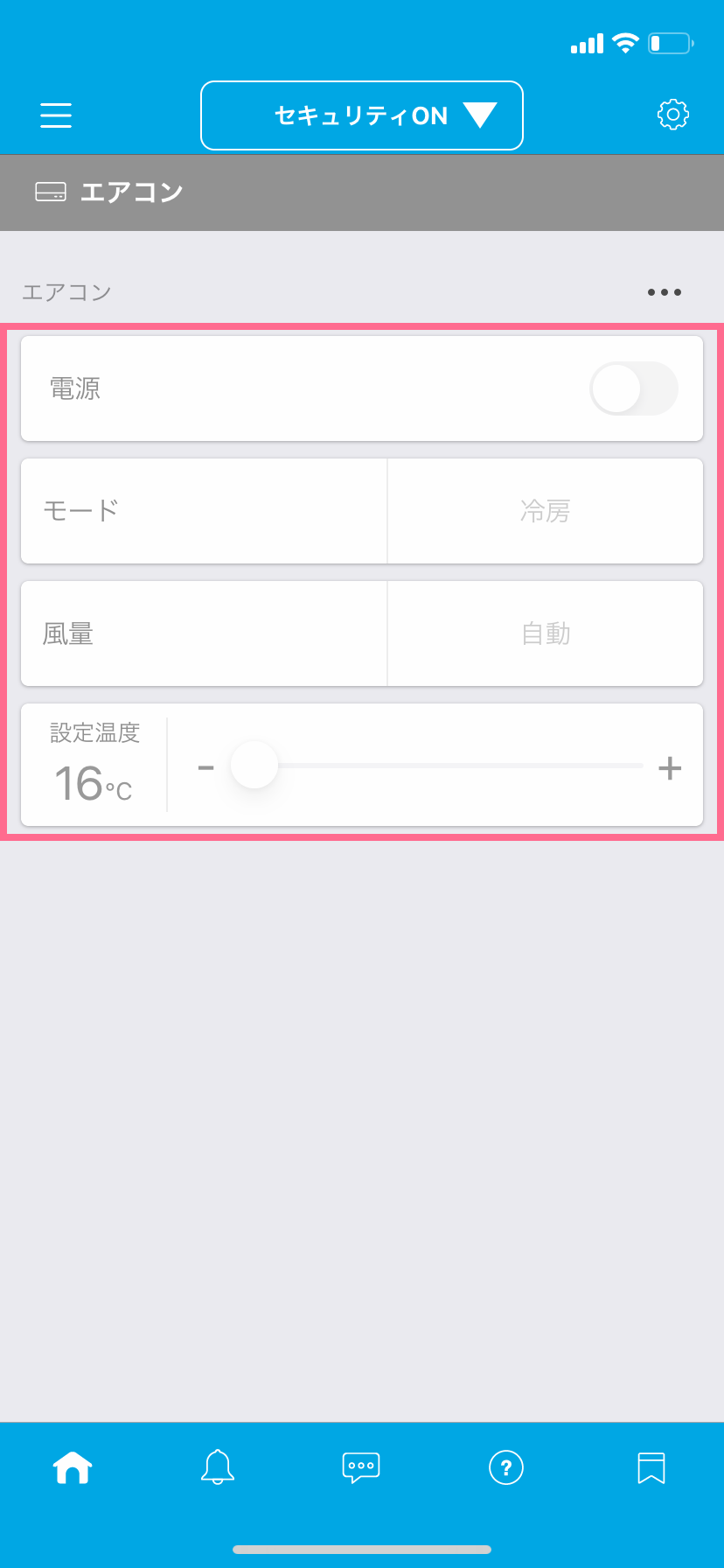Screen dimensions: 724x1568
Task: Open the settings gear
Action: click(672, 115)
